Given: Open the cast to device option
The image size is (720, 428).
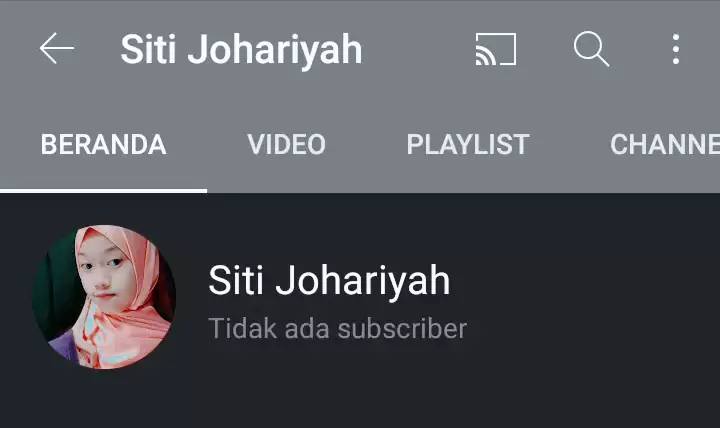Looking at the screenshot, I should pos(495,49).
